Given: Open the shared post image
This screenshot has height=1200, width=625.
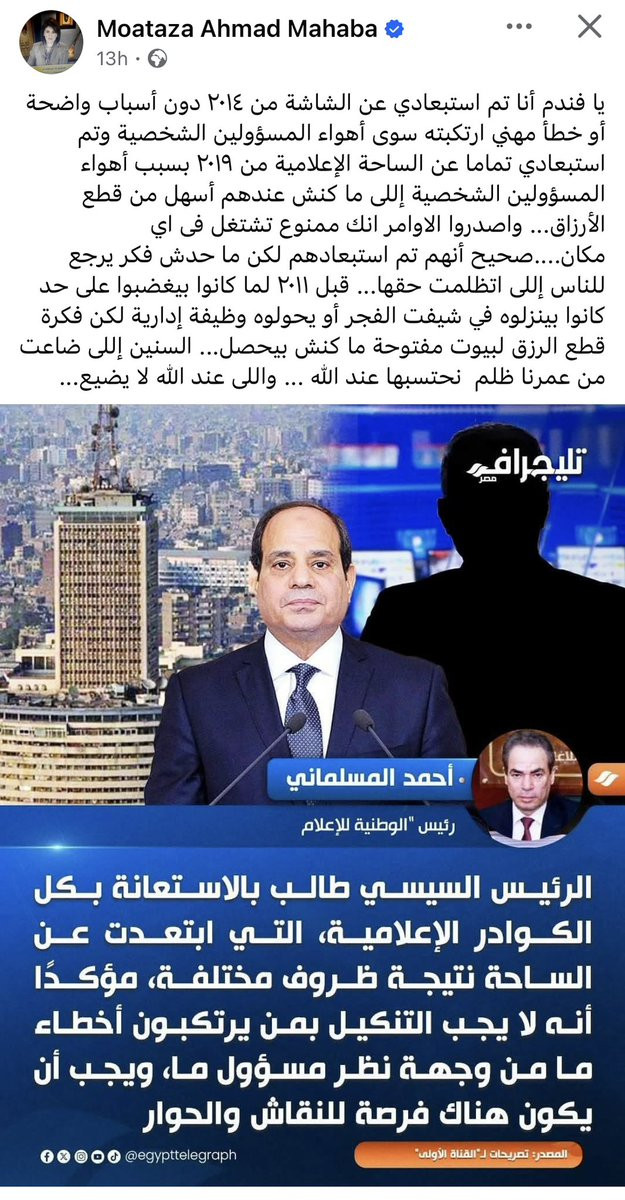Looking at the screenshot, I should click(x=312, y=790).
